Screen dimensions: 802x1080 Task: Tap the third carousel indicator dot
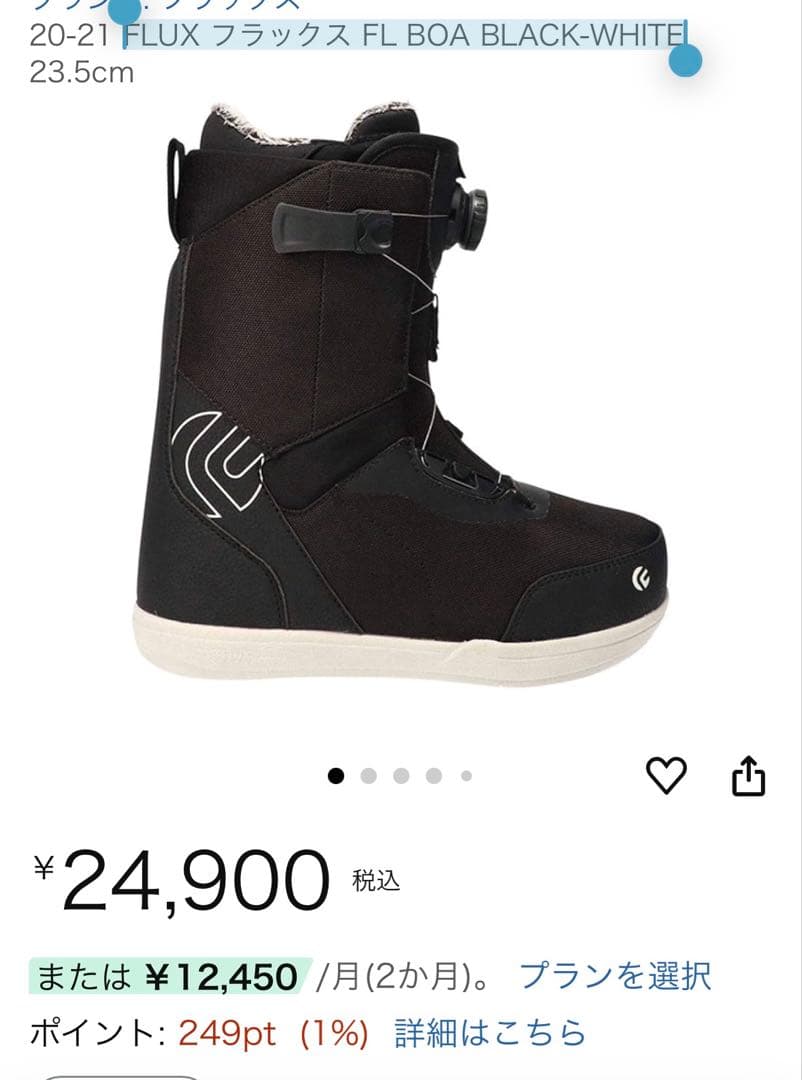[x=402, y=774]
